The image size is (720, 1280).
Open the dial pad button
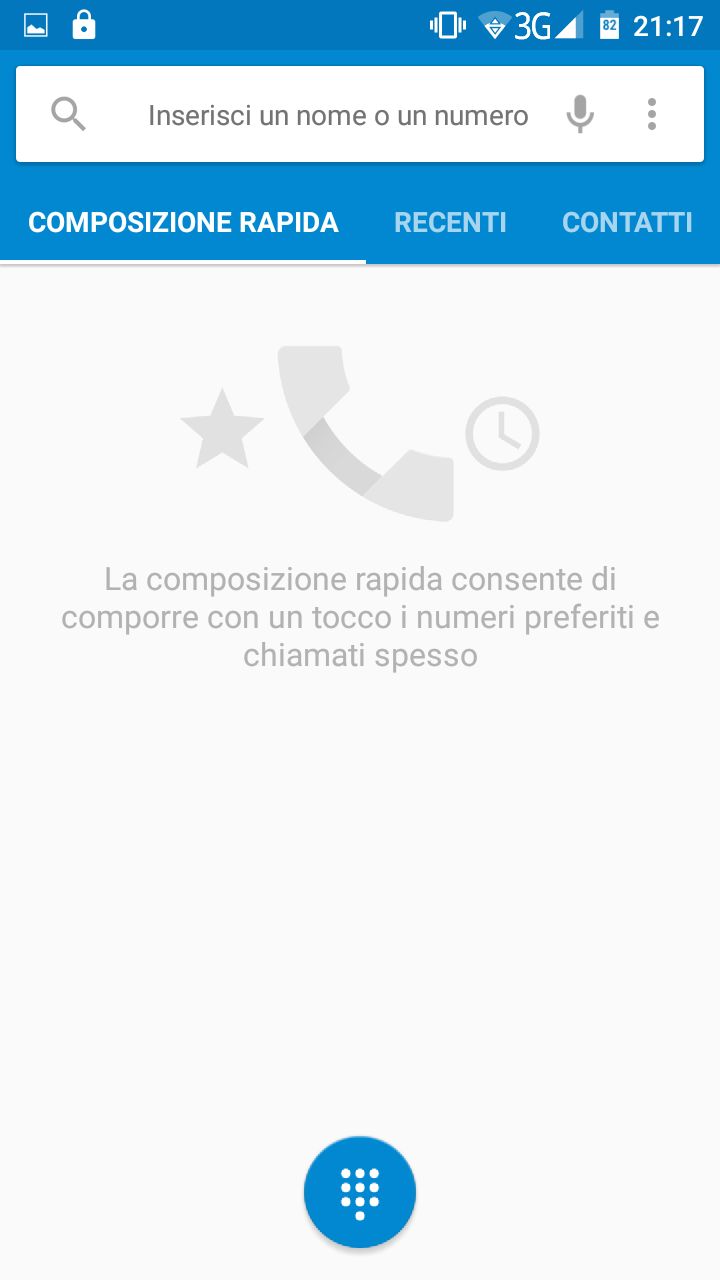point(360,1192)
